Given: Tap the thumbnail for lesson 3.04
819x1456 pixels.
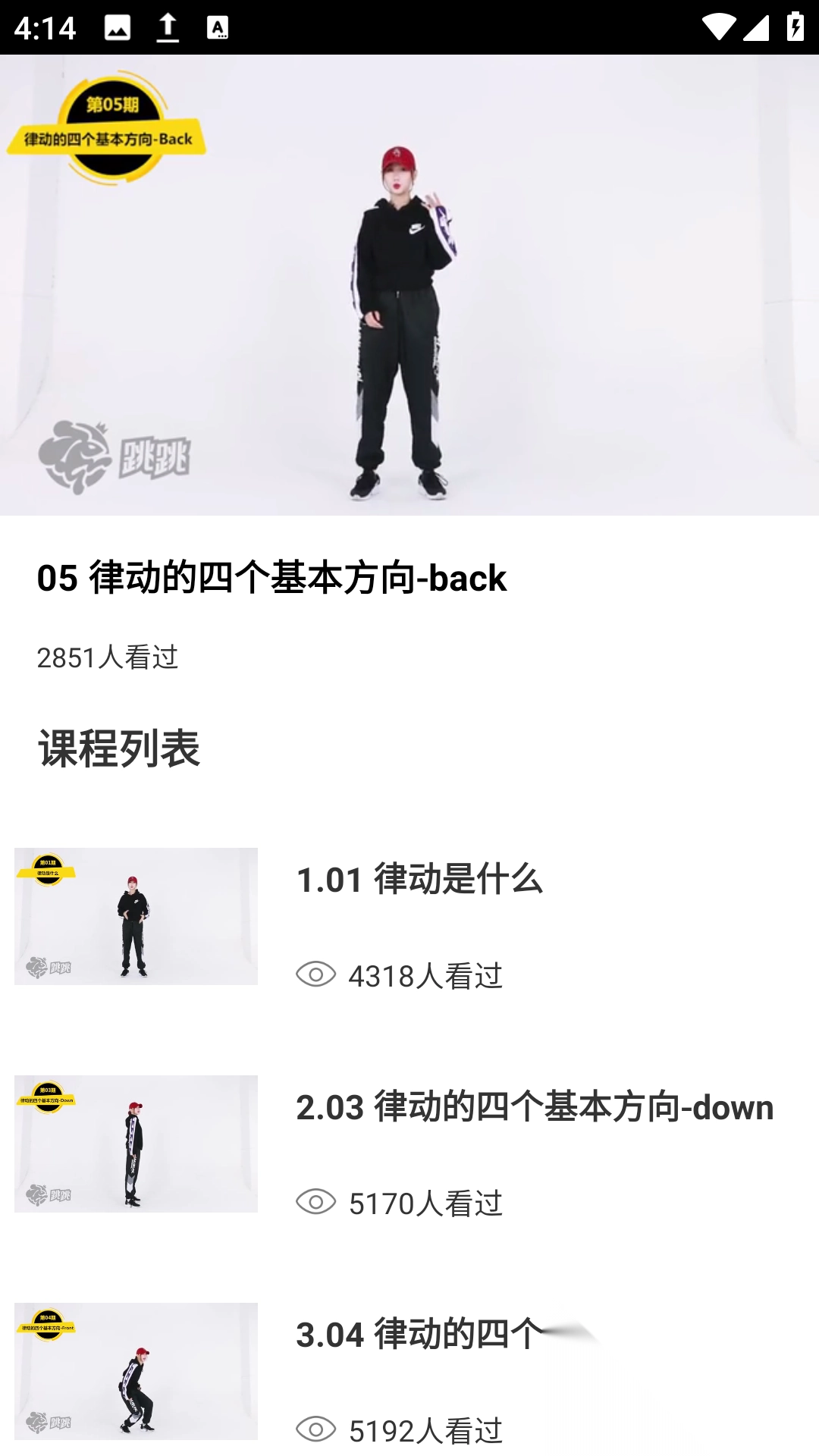Looking at the screenshot, I should pos(136,1369).
